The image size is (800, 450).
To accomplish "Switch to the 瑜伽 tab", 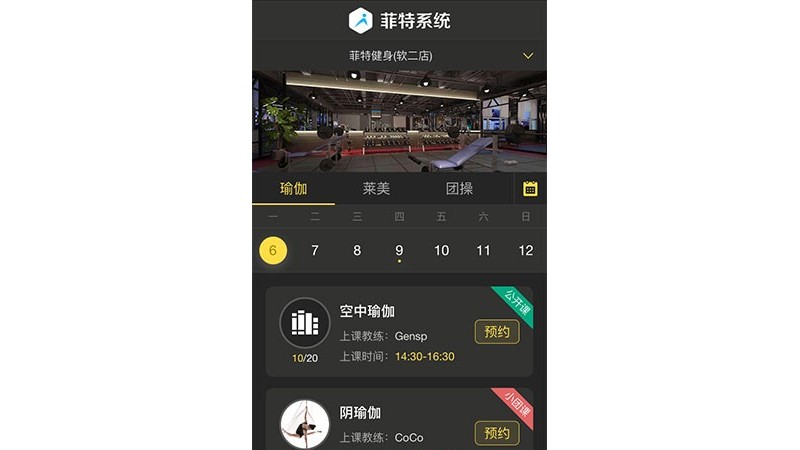I will tap(293, 188).
